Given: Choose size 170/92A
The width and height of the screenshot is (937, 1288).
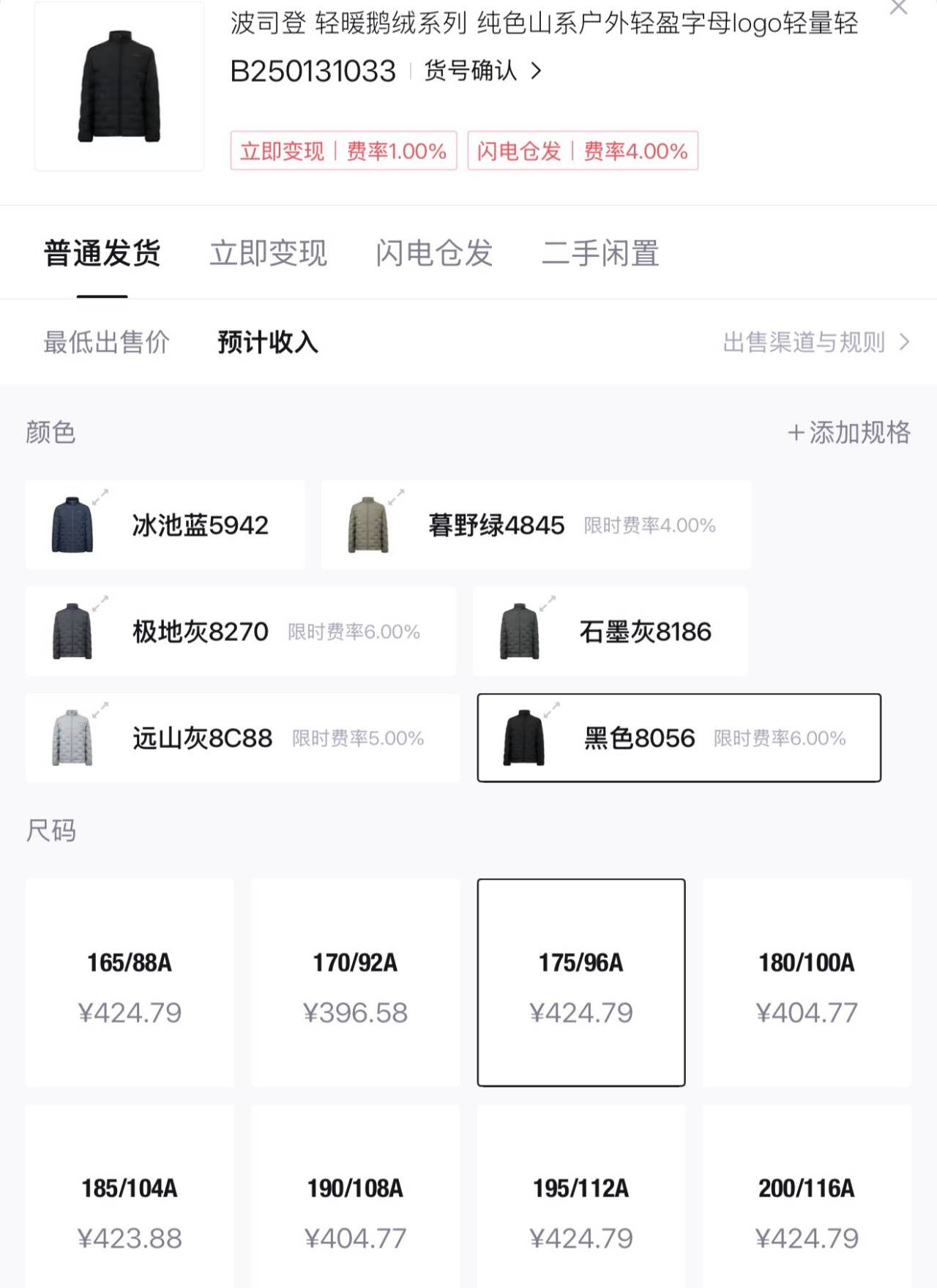Looking at the screenshot, I should coord(355,983).
